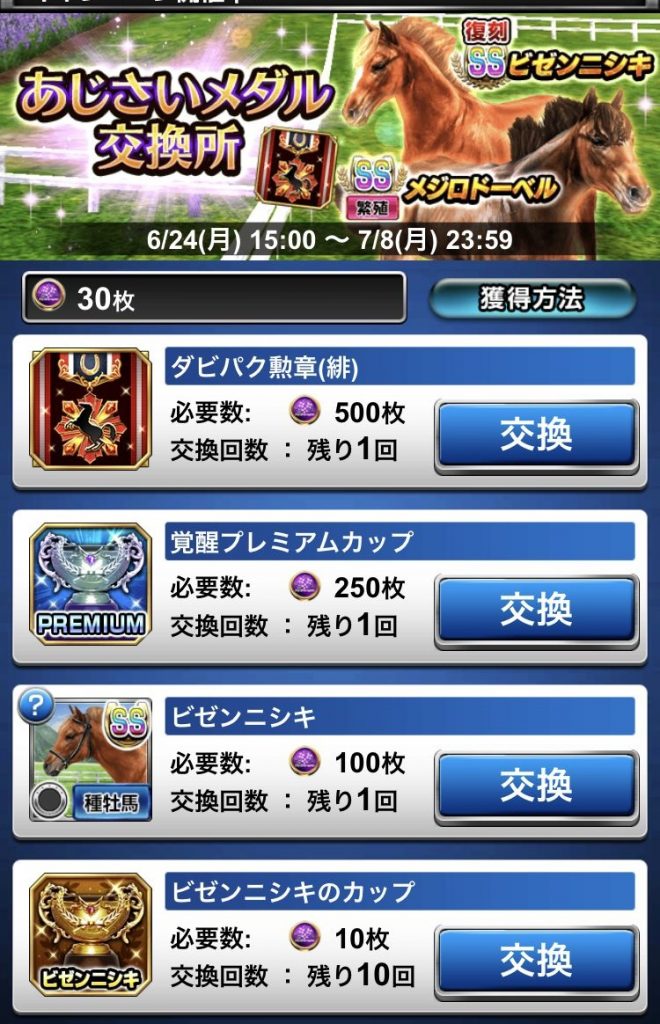Image resolution: width=660 pixels, height=1024 pixels.
Task: Exchange medals for ダビパク勲章(緋)
Action: tap(536, 435)
